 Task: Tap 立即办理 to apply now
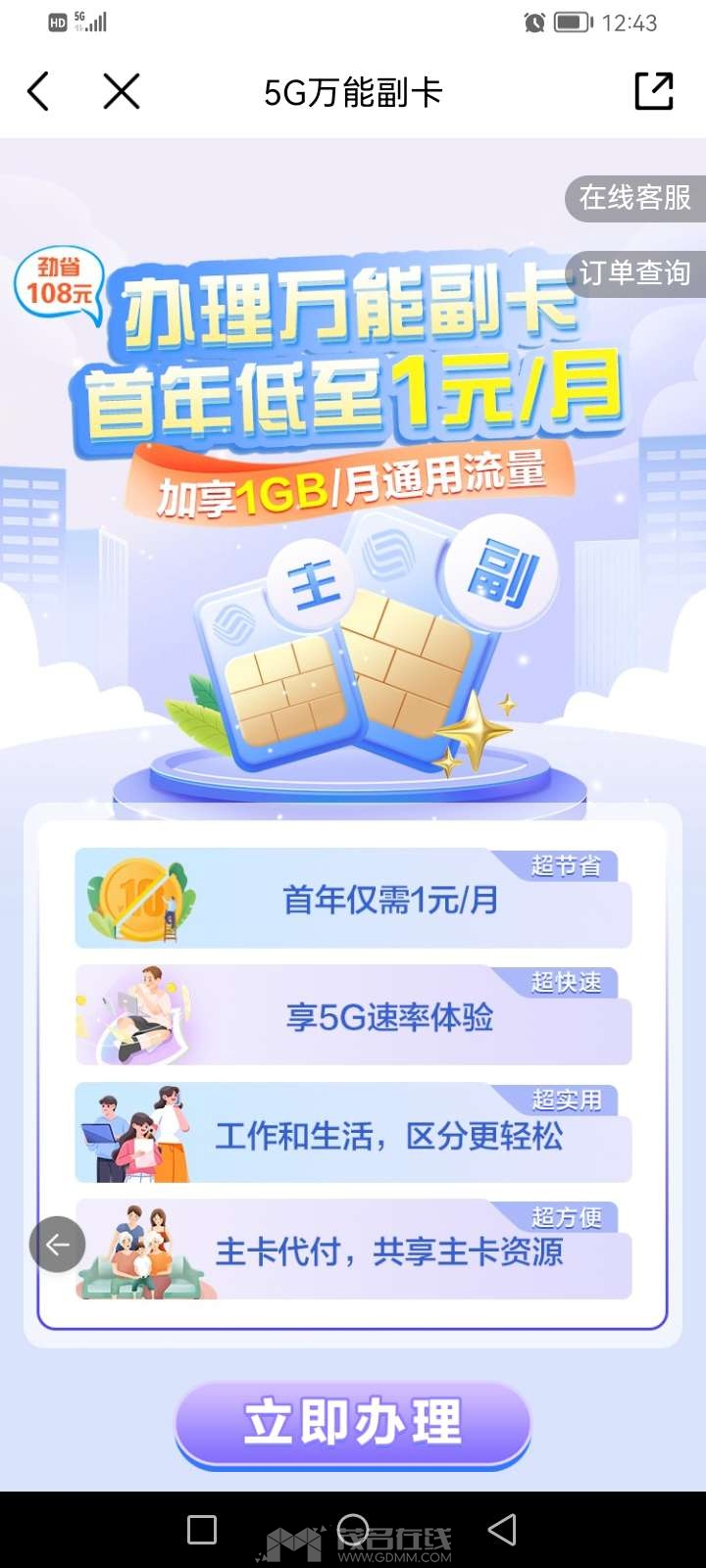point(353,1423)
